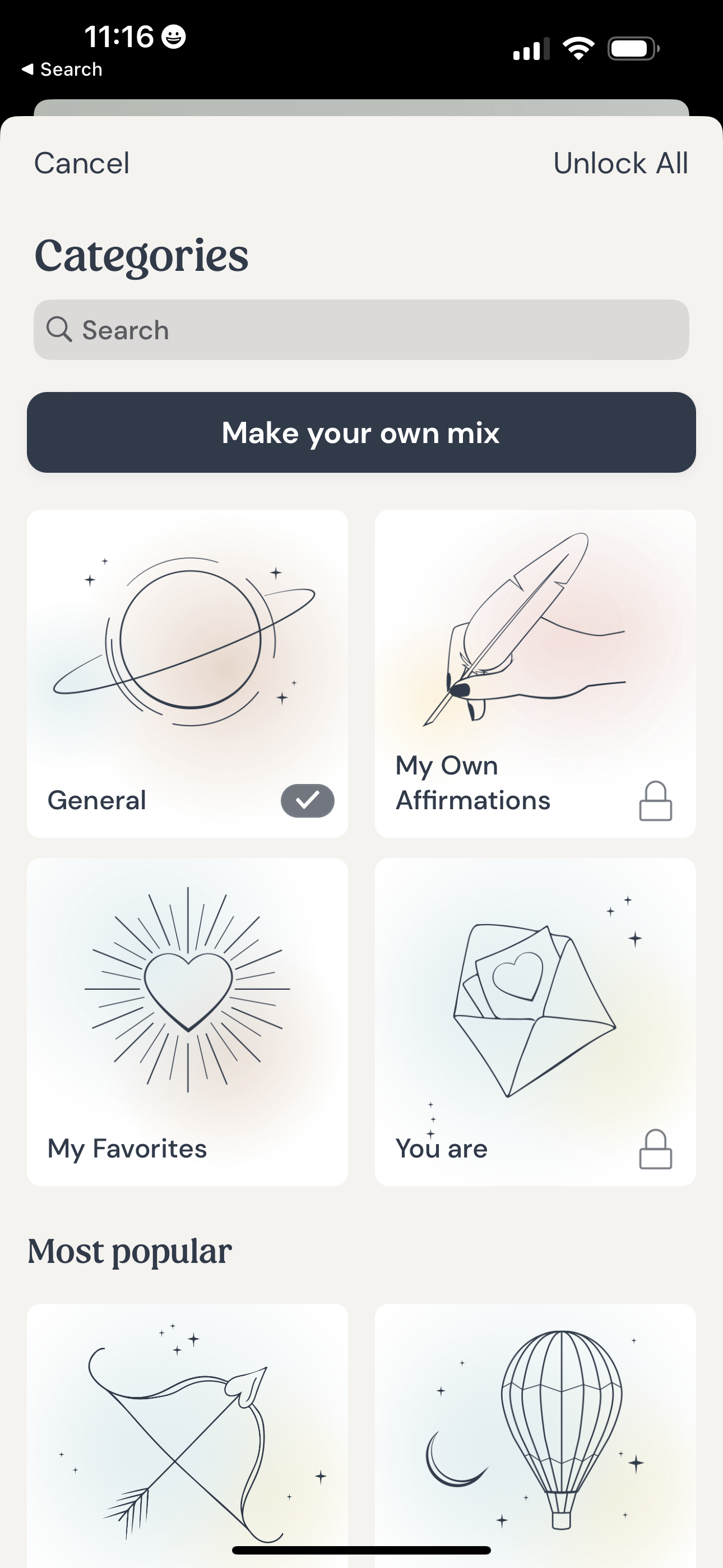Click the magnifying glass in the search bar
This screenshot has height=1568, width=723.
tap(58, 329)
